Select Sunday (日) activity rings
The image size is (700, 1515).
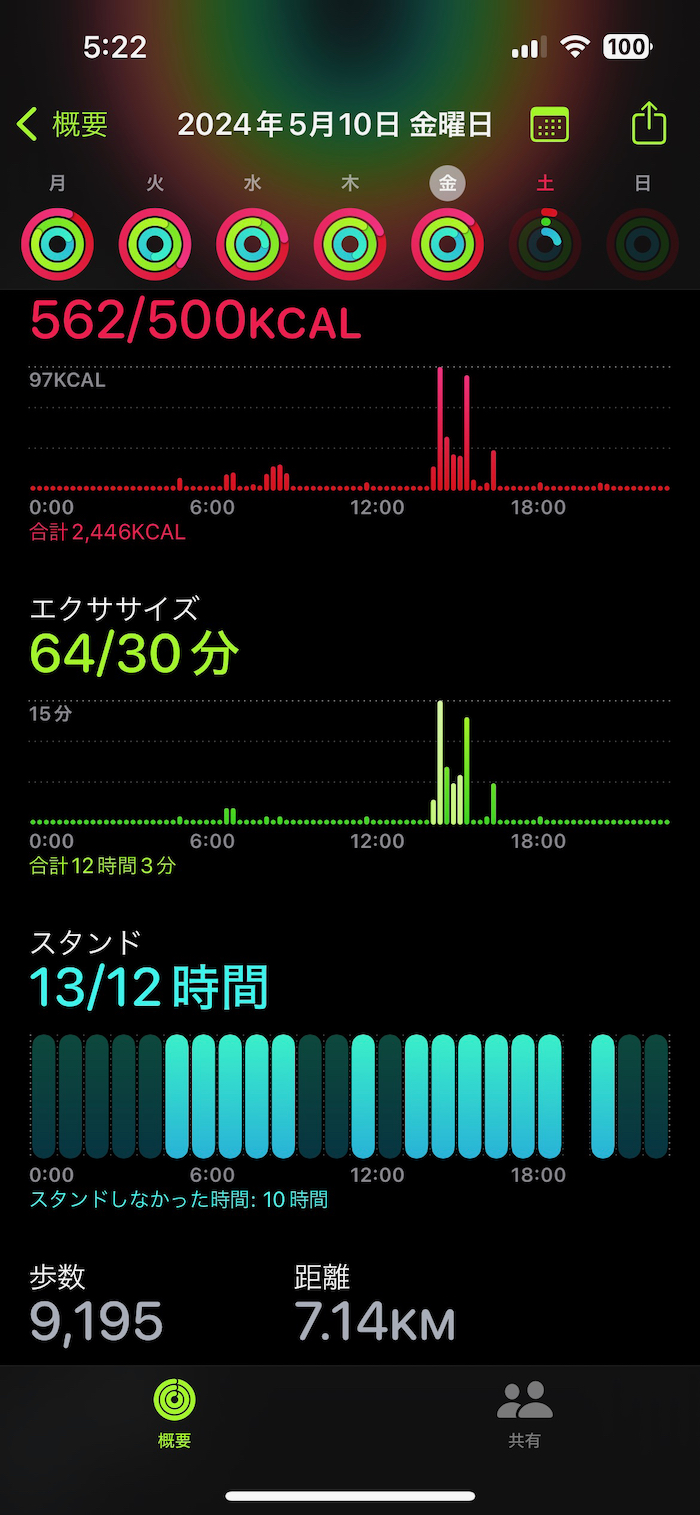click(x=642, y=244)
